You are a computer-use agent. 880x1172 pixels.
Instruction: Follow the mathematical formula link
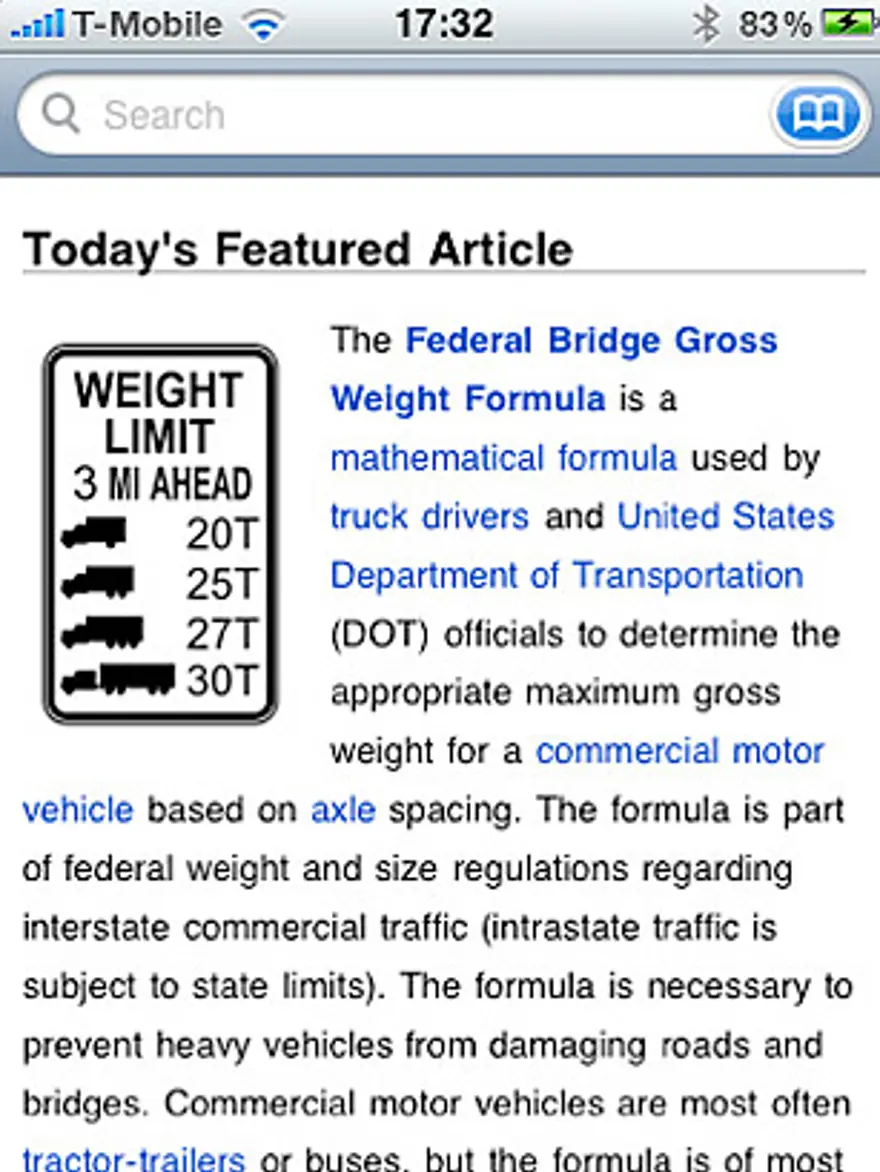point(503,459)
